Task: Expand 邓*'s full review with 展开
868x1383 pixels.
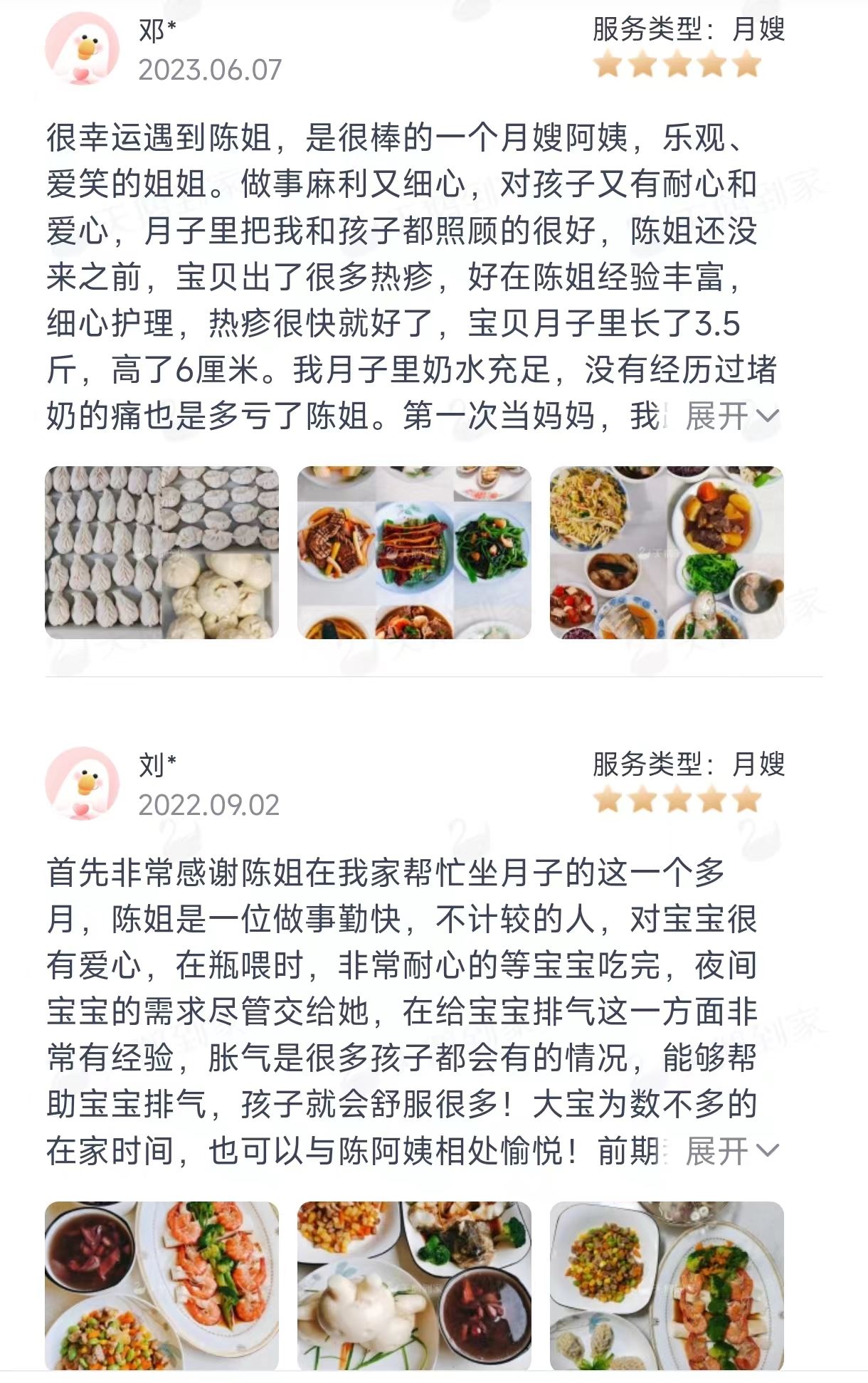Action: pos(732,415)
